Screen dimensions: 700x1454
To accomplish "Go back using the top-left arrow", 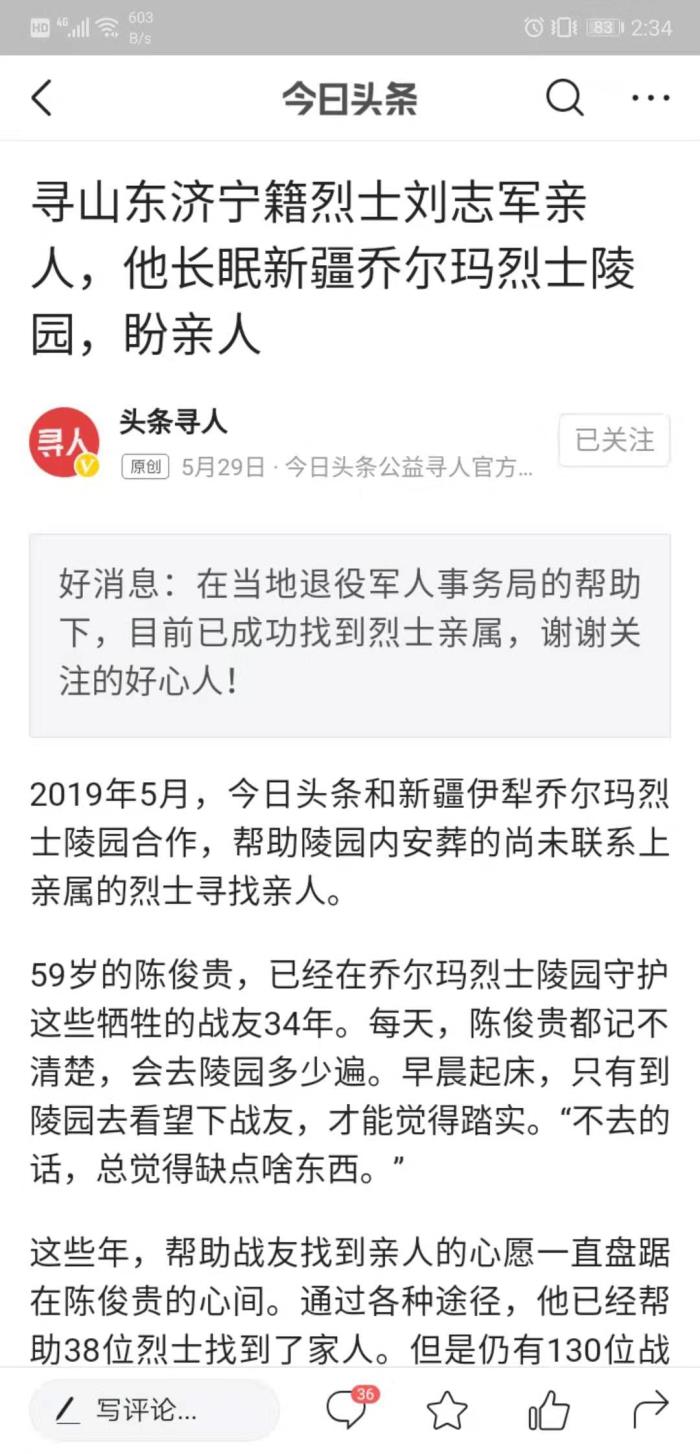I will [42, 98].
